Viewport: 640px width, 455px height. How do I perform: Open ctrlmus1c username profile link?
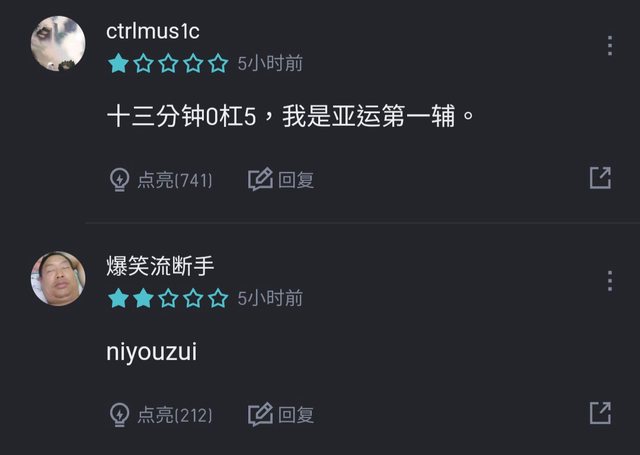[153, 31]
